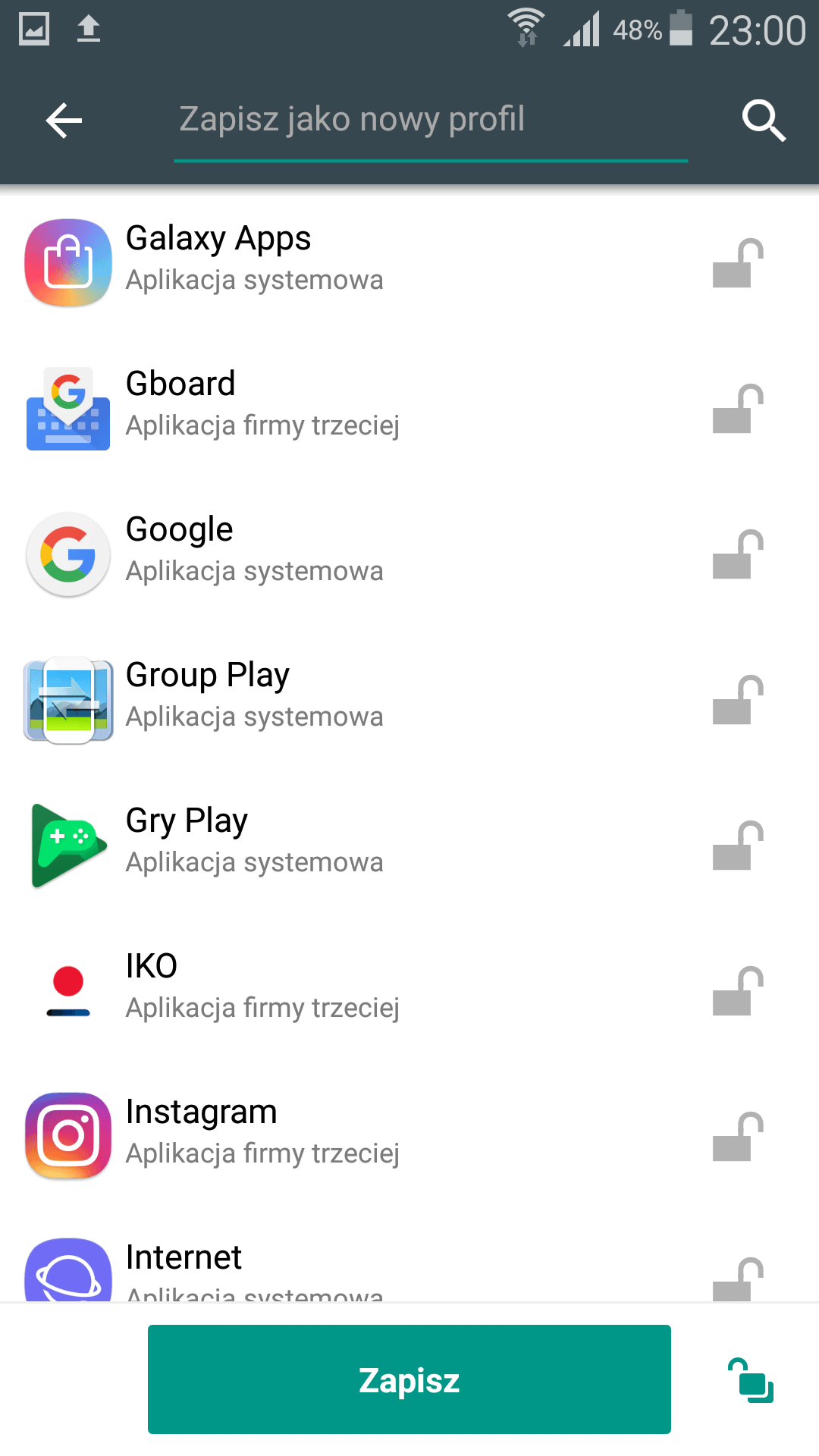
Task: Open search with the magnifier icon
Action: 764,121
